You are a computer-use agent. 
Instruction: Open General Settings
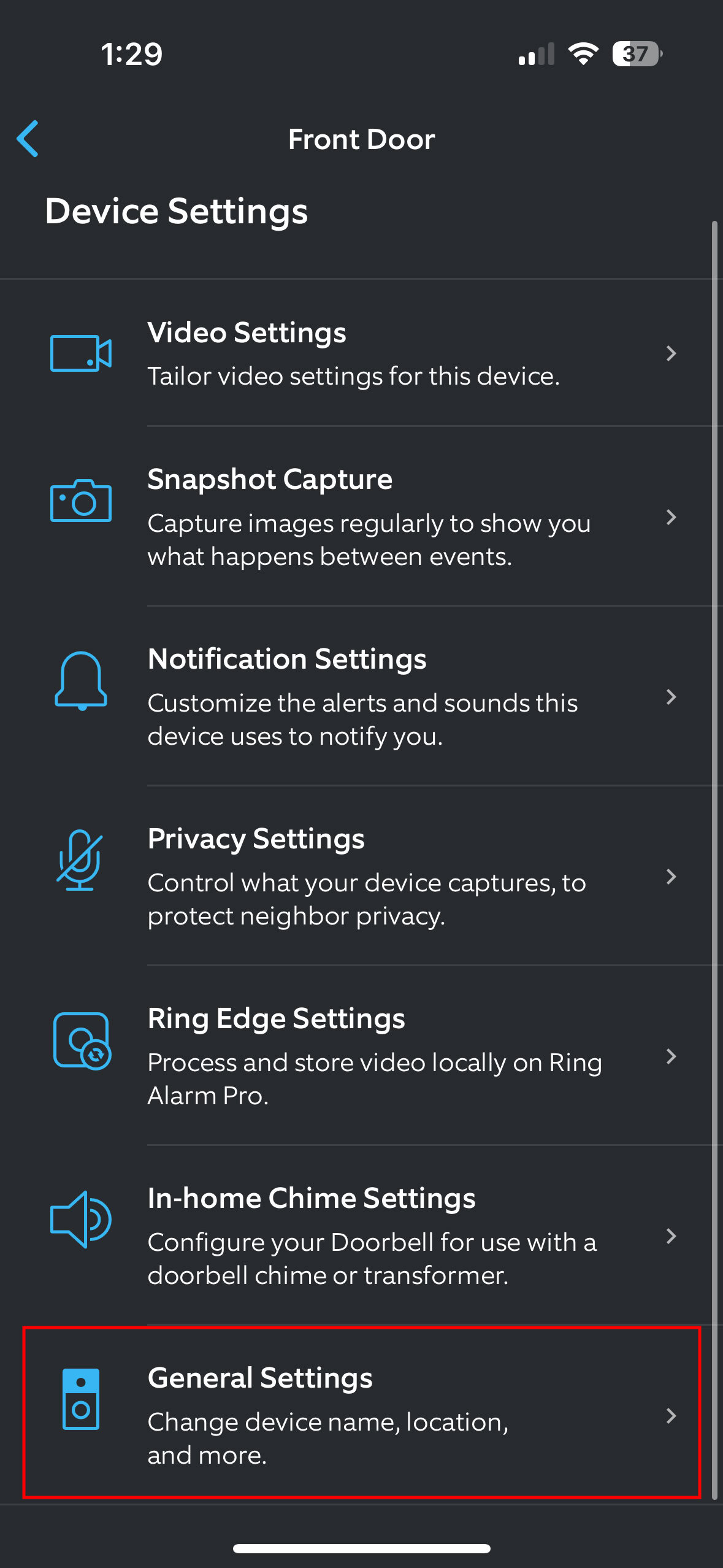click(362, 1415)
